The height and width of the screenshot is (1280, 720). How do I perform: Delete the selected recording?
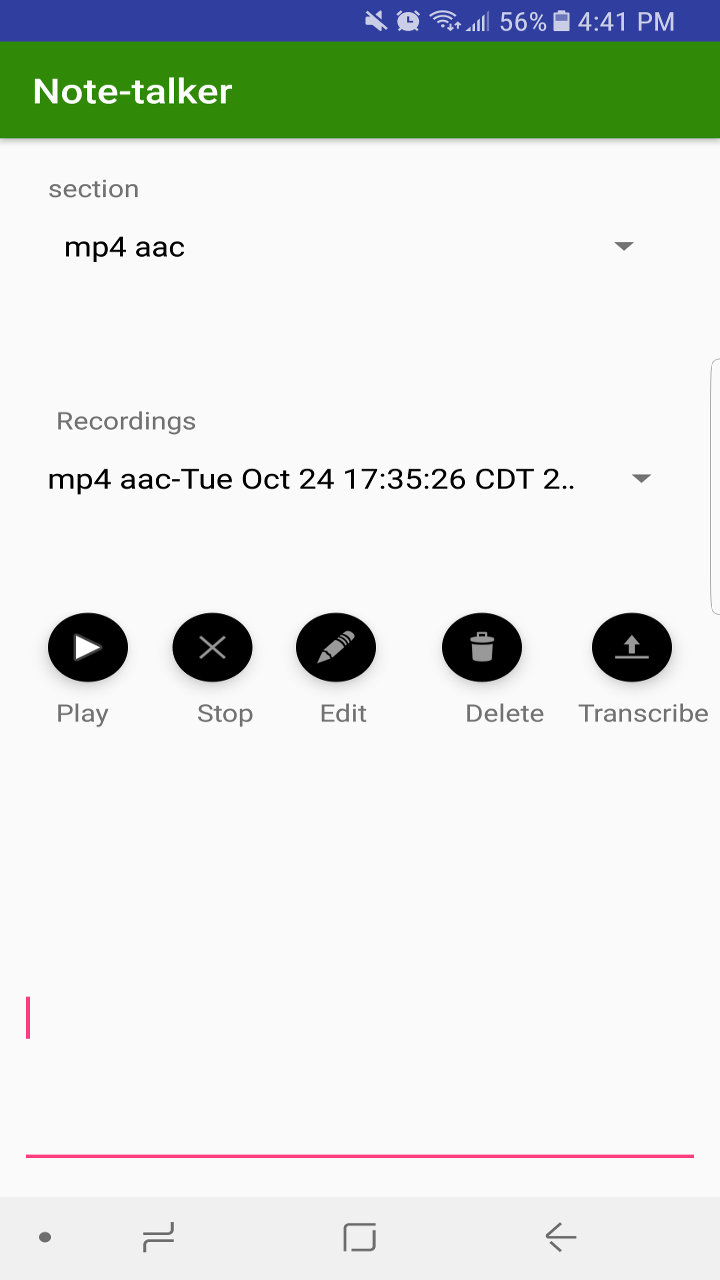click(482, 648)
